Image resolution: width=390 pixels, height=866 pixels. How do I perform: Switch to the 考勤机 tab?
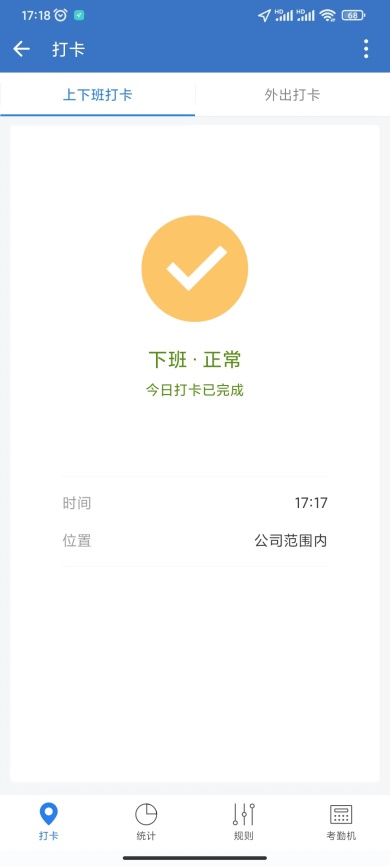pyautogui.click(x=341, y=822)
